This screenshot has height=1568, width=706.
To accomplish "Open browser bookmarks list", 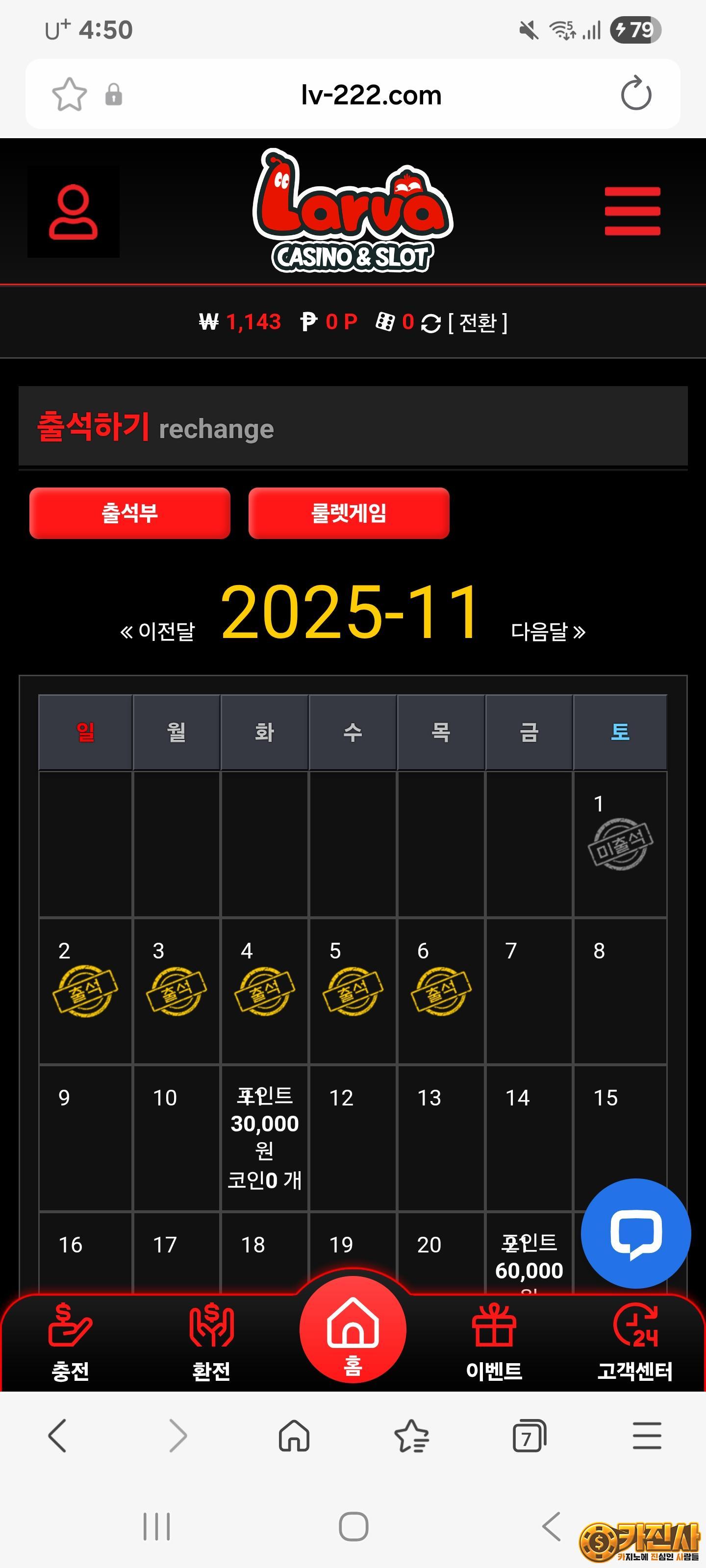I will tap(411, 1436).
